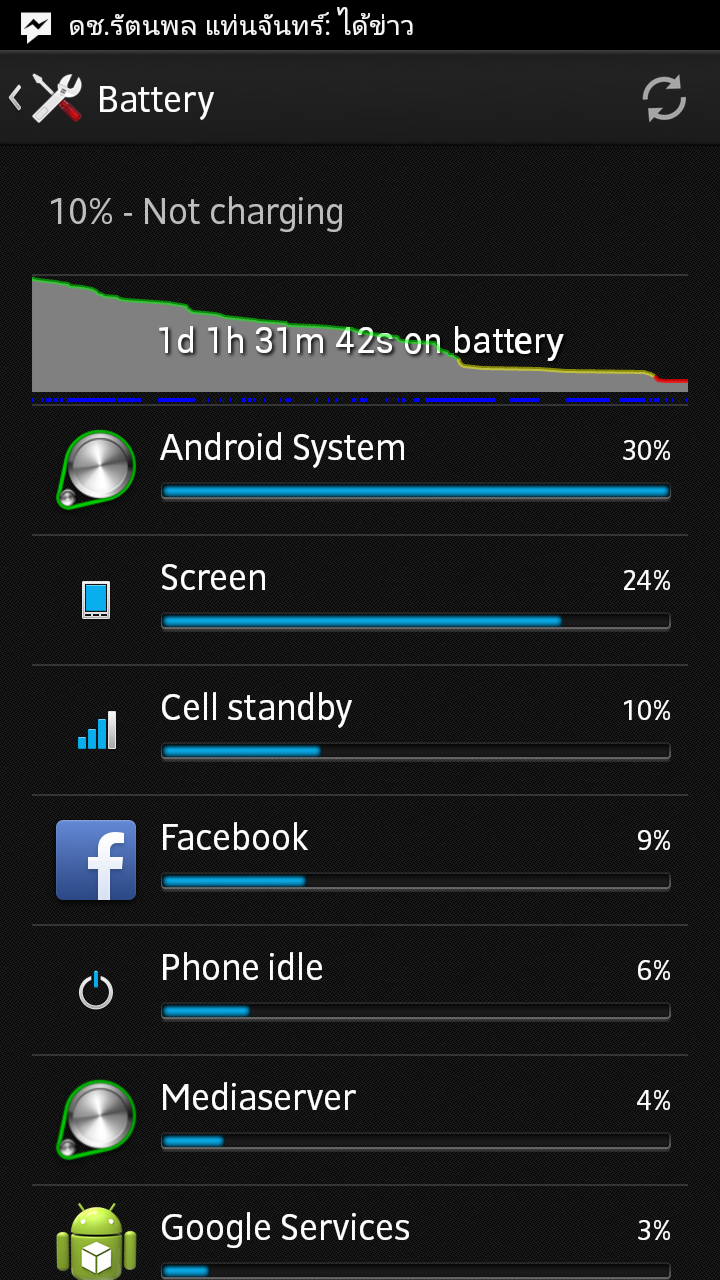Refresh battery usage stats

pos(663,99)
